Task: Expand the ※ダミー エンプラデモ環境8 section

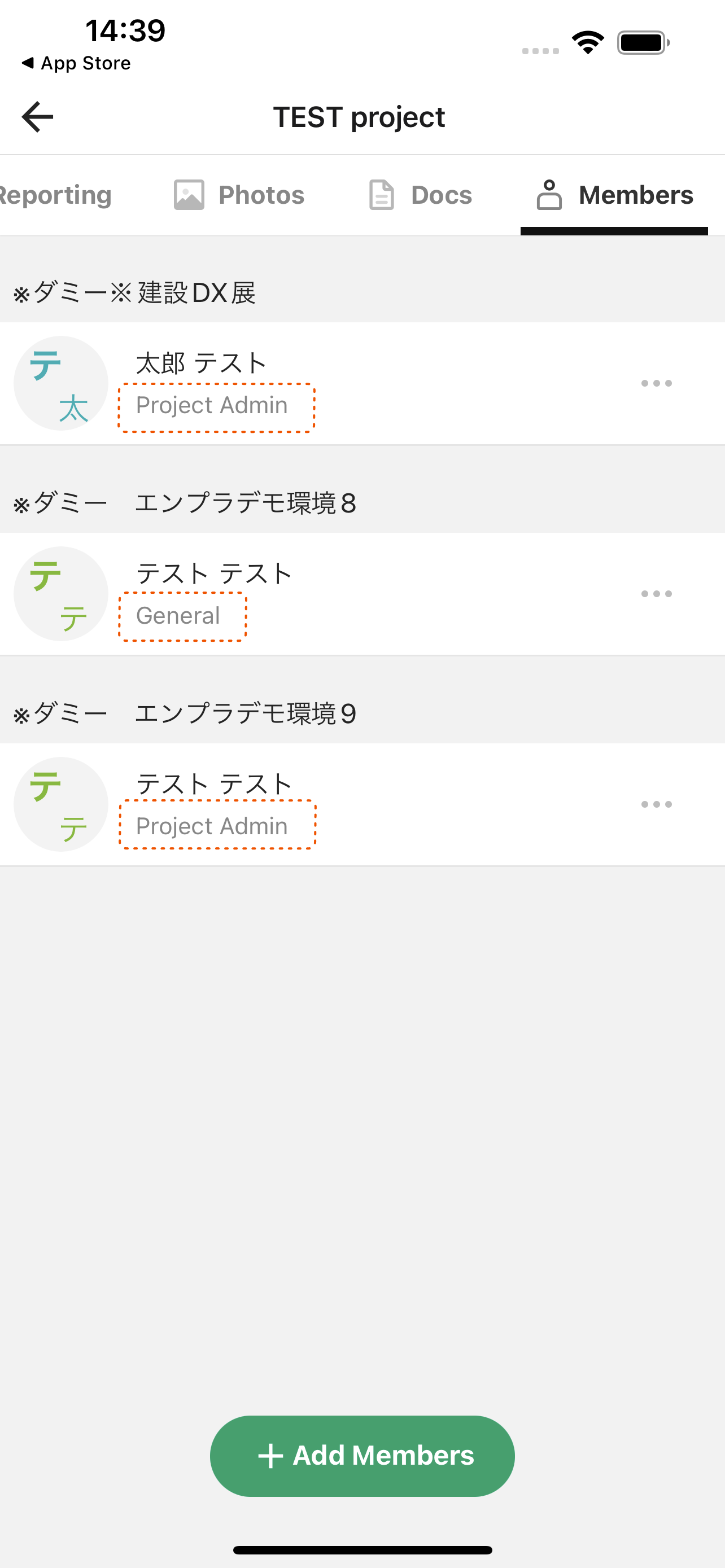Action: (x=186, y=503)
